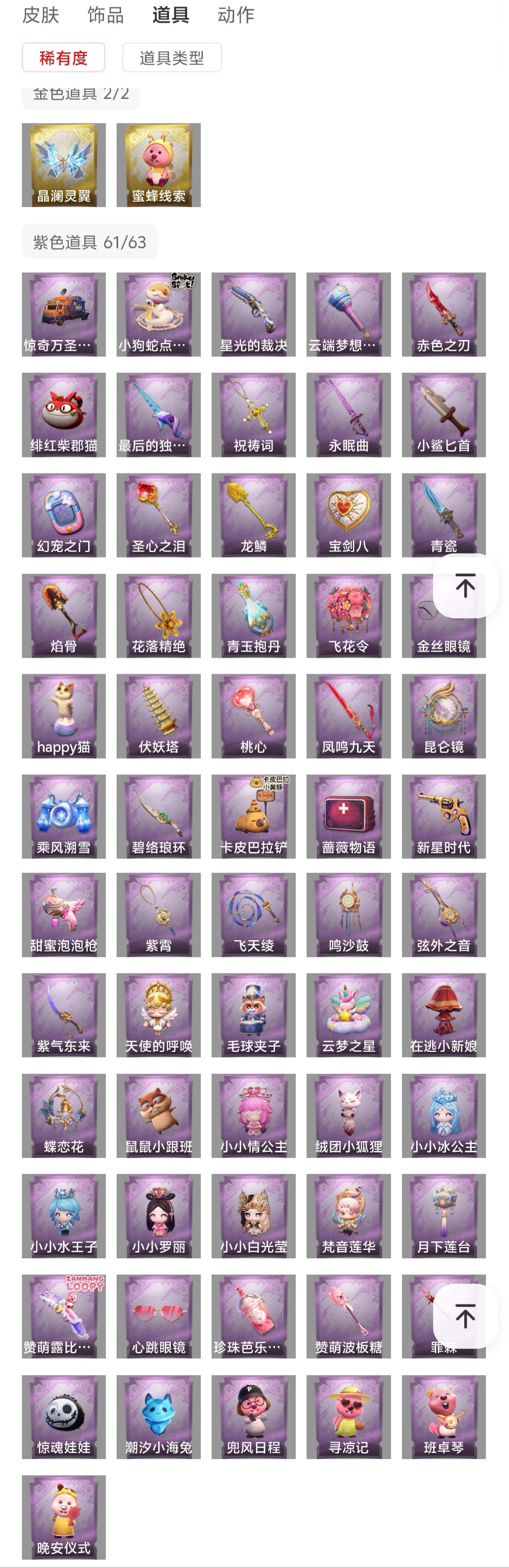Switch to the 皮肤 tab

40,15
